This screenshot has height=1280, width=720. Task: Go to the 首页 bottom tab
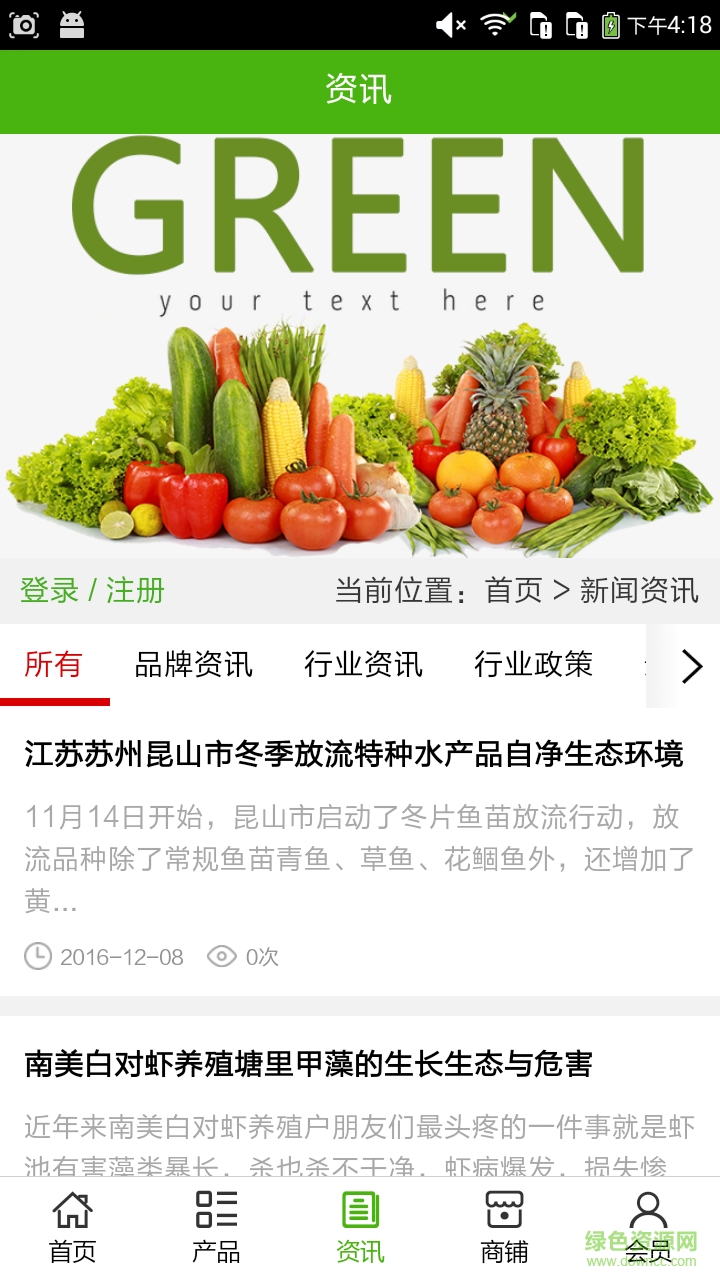(72, 1226)
